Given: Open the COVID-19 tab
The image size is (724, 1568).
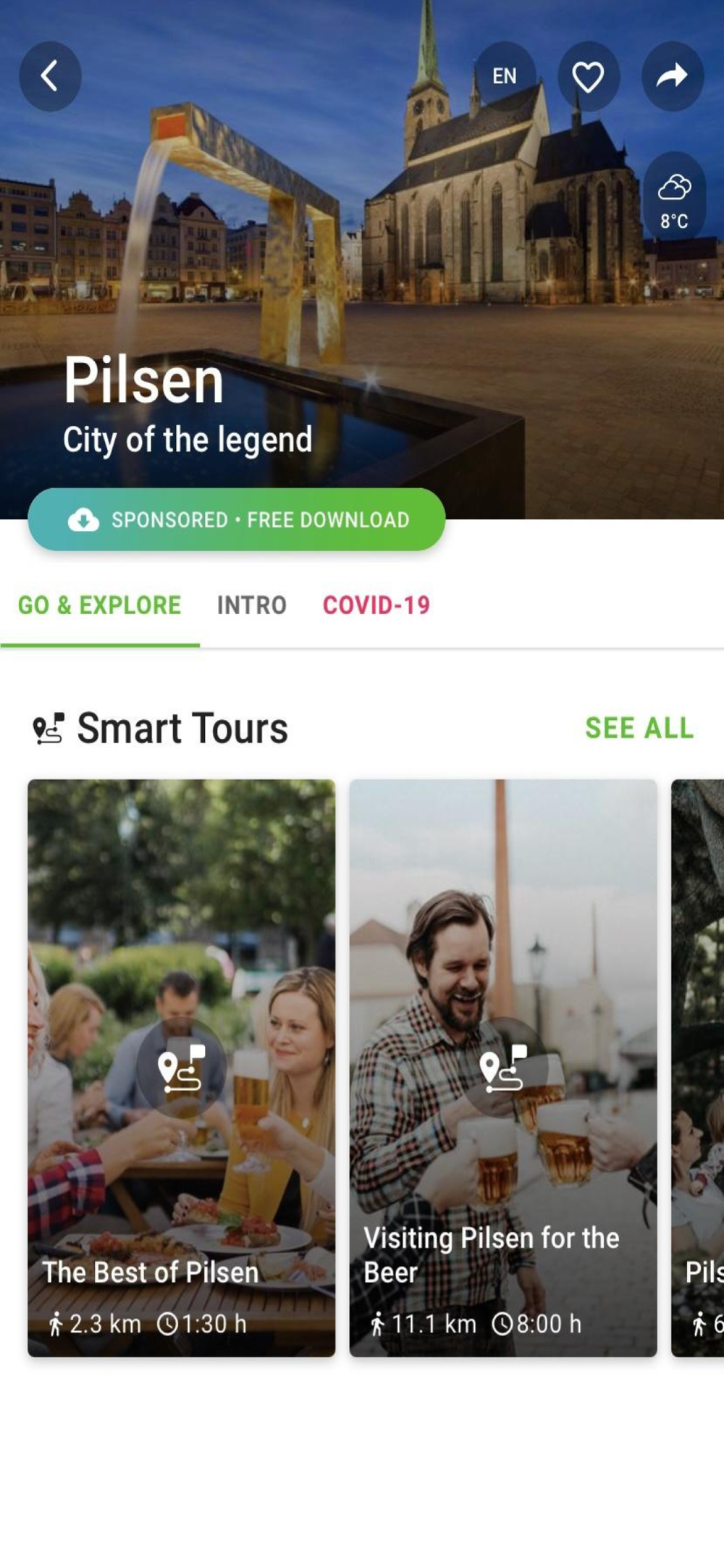Looking at the screenshot, I should (x=376, y=605).
